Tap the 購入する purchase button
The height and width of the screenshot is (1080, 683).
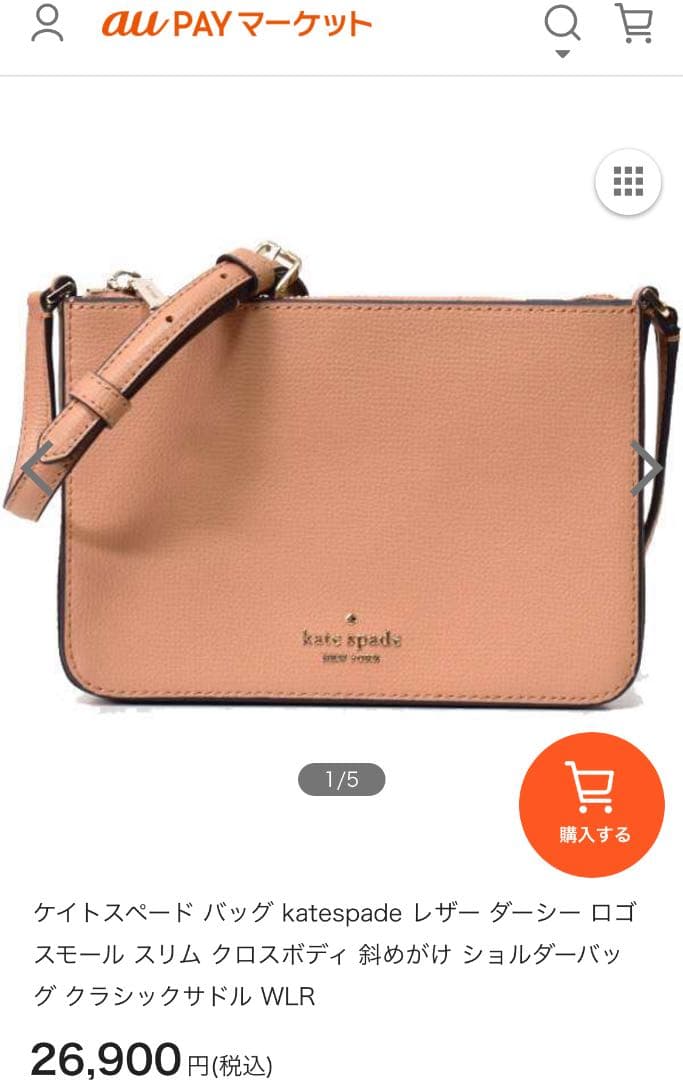(x=592, y=804)
